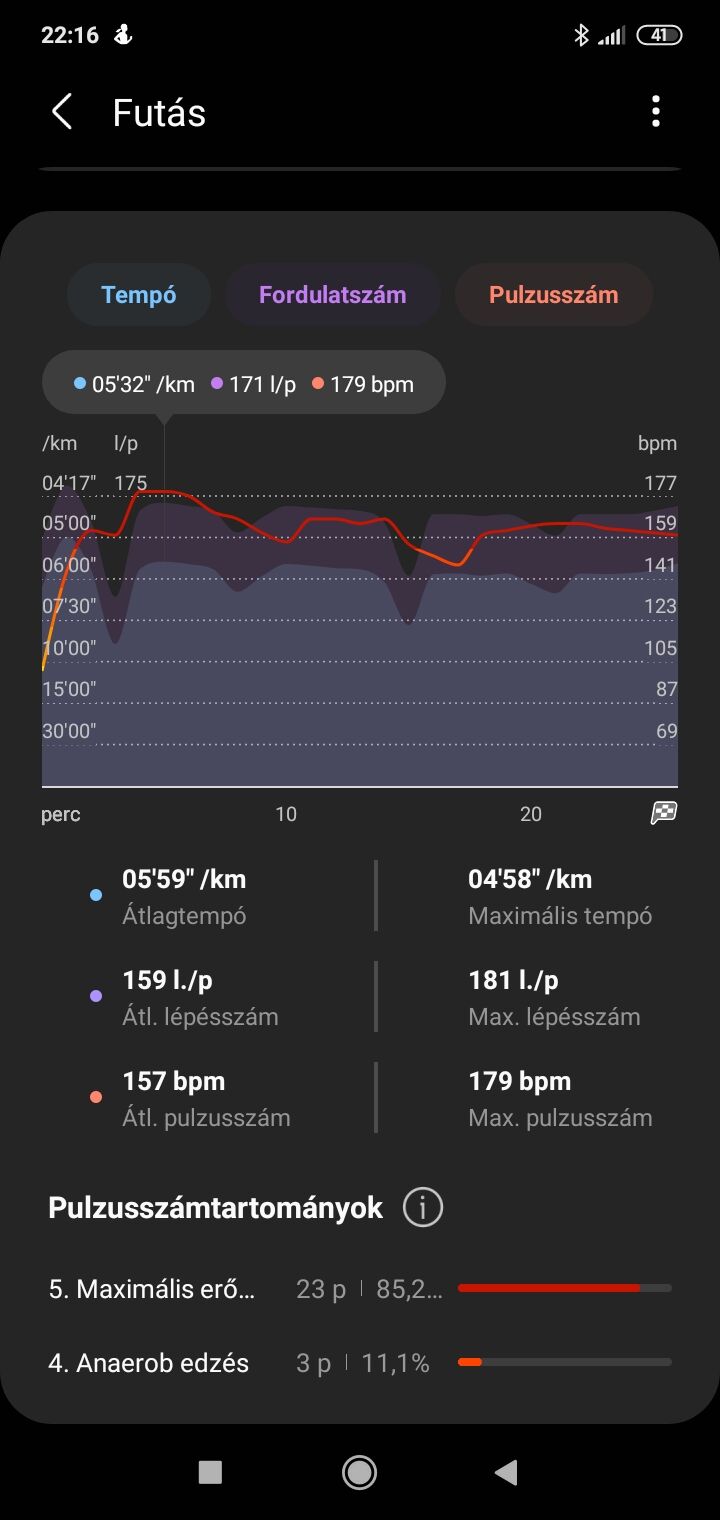720x1520 pixels.
Task: Open the three-dot overflow menu
Action: (x=656, y=112)
